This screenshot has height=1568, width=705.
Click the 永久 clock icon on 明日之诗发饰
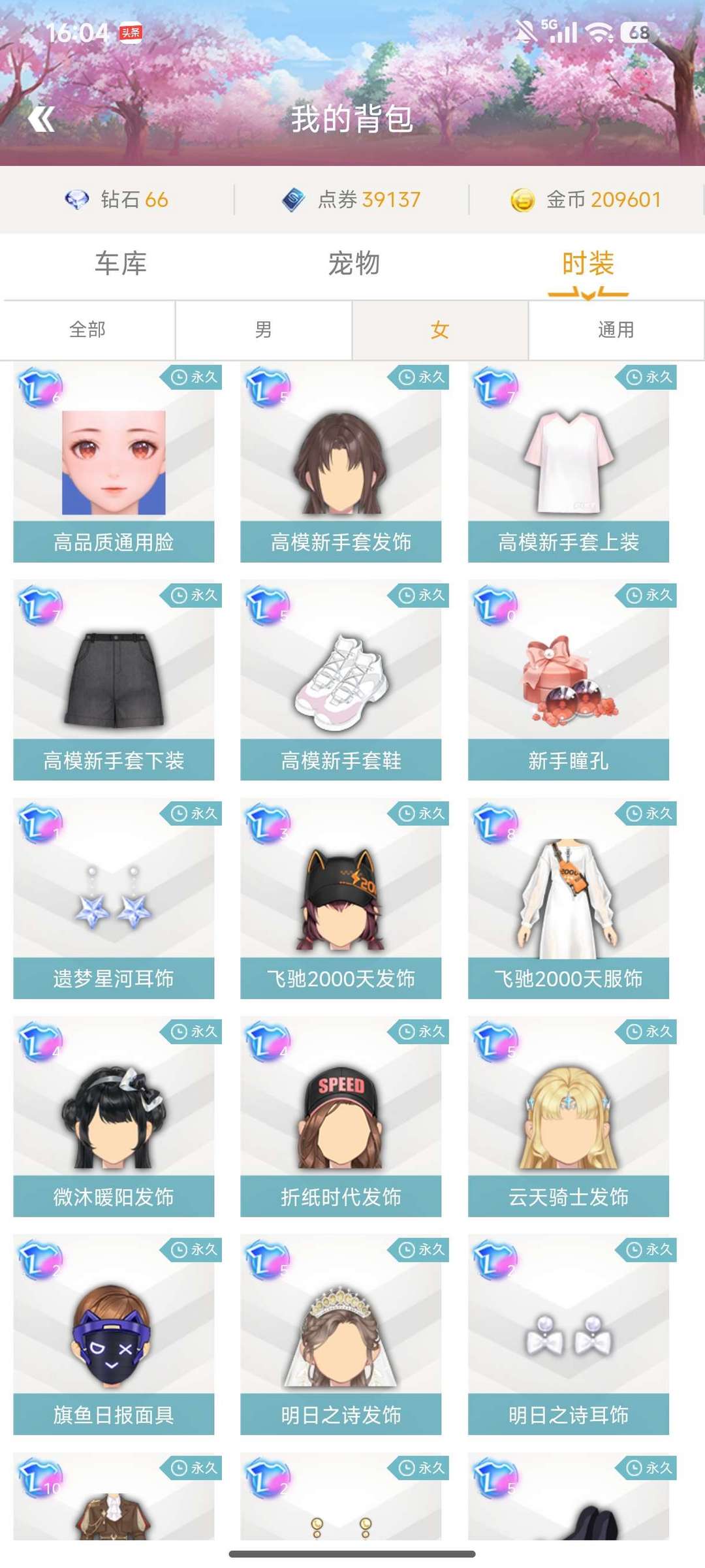pyautogui.click(x=407, y=1249)
